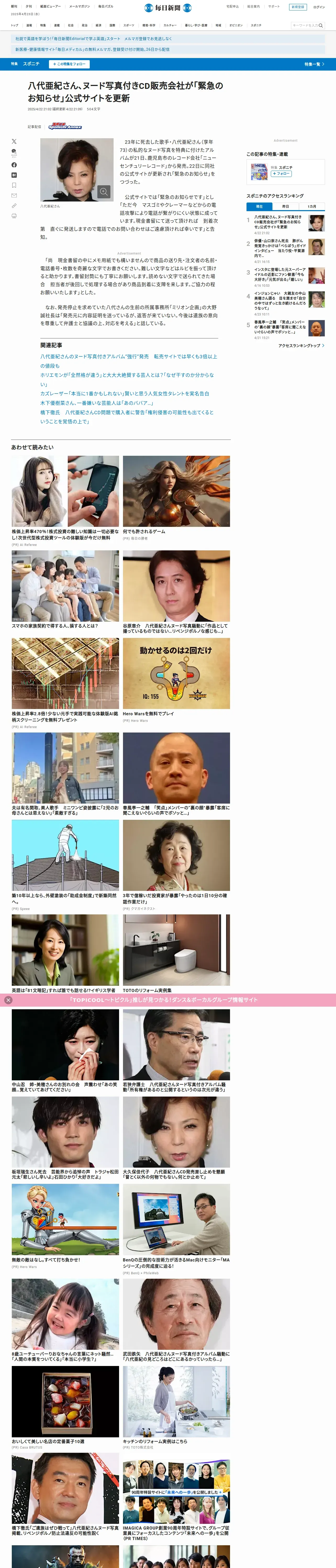
Task: Share the article on X
Action: [14, 141]
